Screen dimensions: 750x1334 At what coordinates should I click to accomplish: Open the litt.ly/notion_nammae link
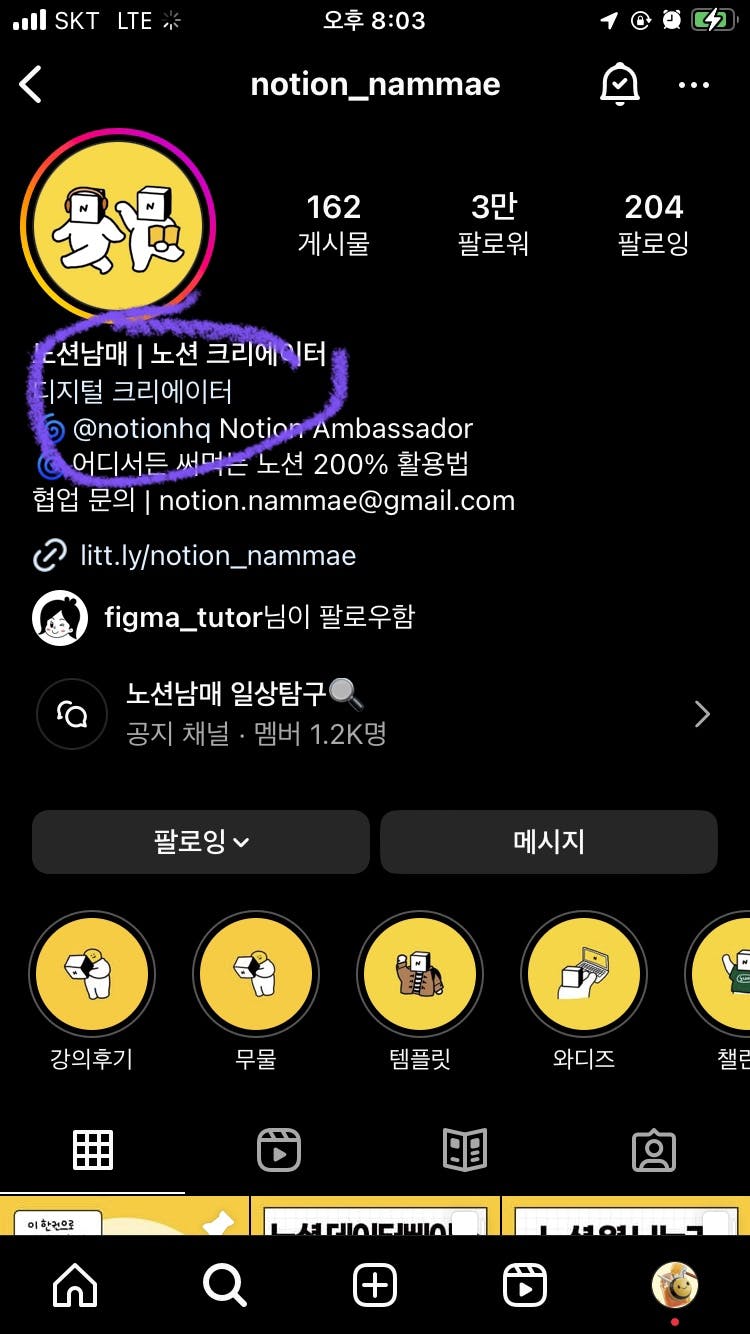218,556
